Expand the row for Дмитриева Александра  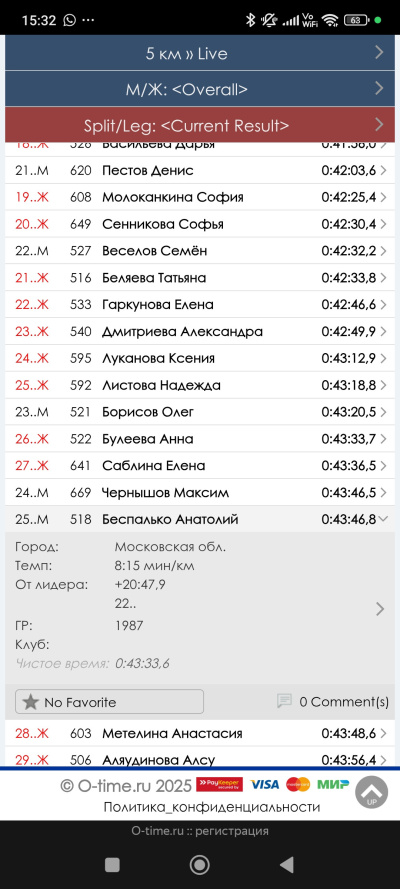coord(200,332)
